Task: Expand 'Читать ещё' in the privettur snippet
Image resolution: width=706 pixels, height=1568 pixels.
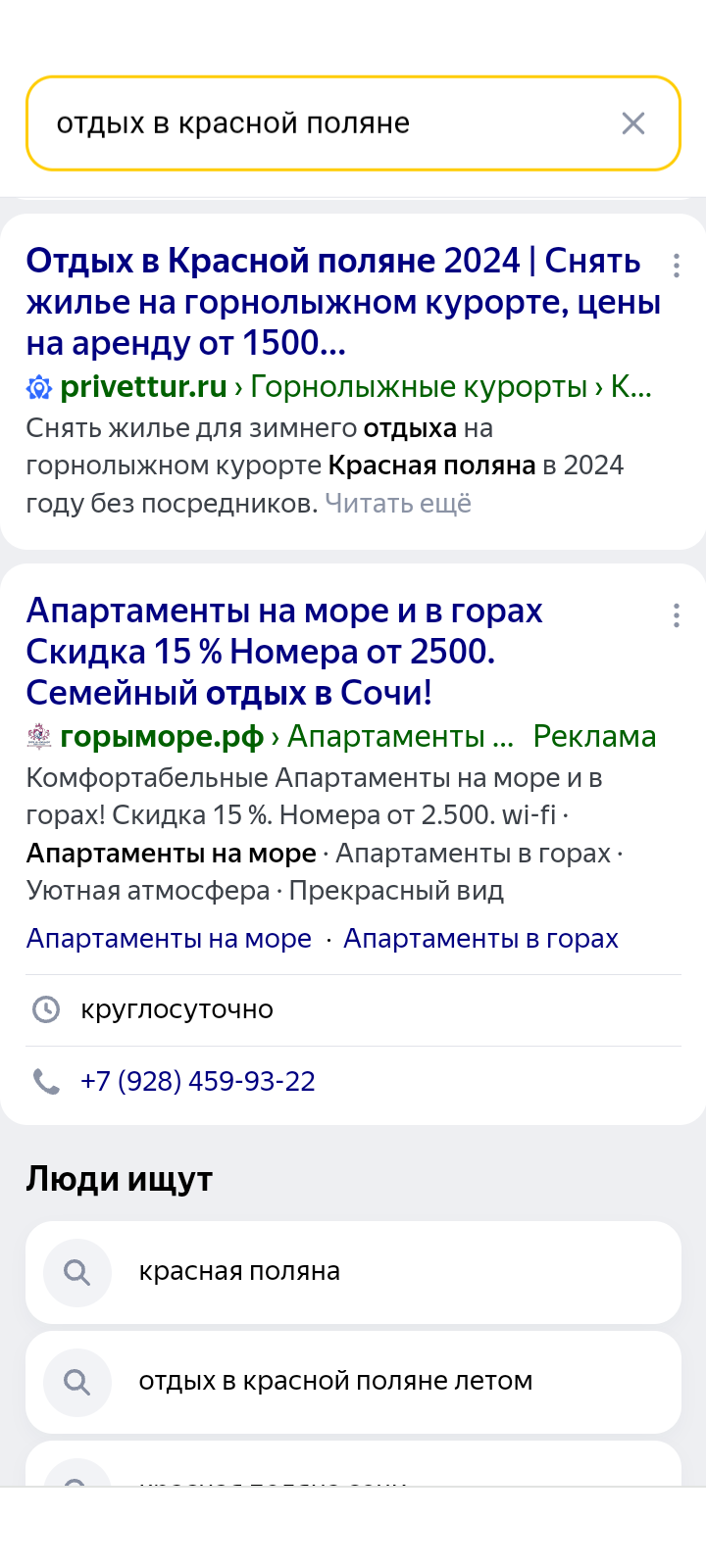Action: (x=398, y=504)
